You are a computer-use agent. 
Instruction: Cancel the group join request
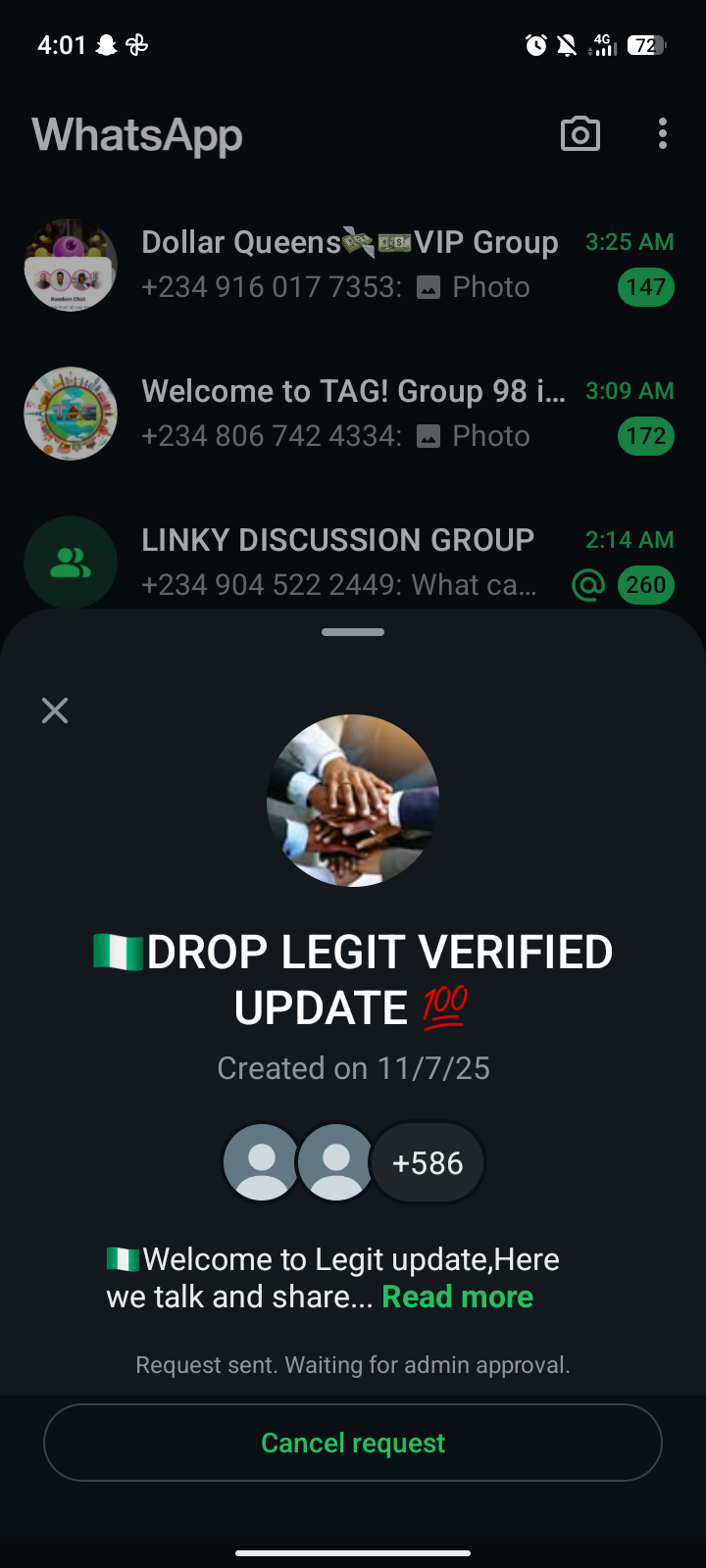[x=353, y=1443]
